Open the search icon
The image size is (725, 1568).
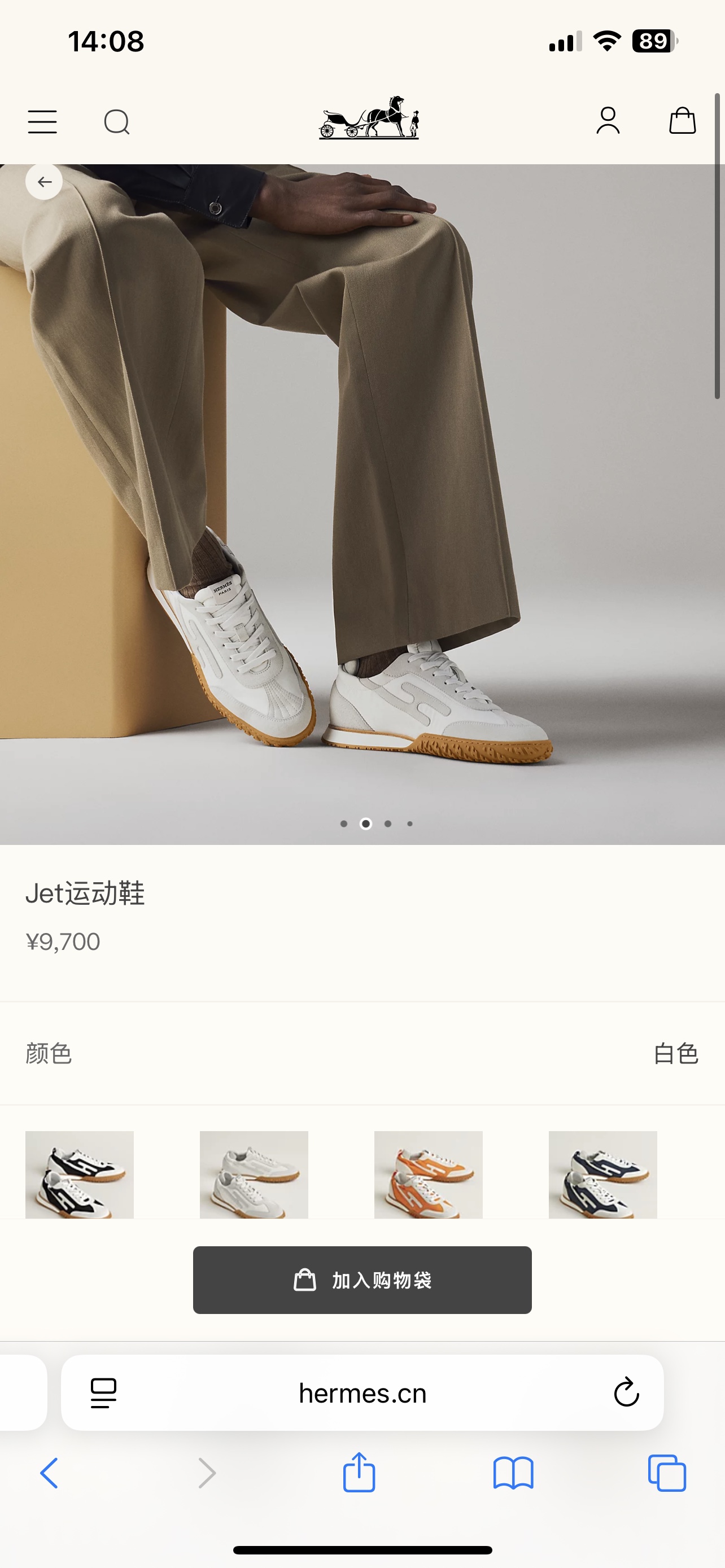116,122
